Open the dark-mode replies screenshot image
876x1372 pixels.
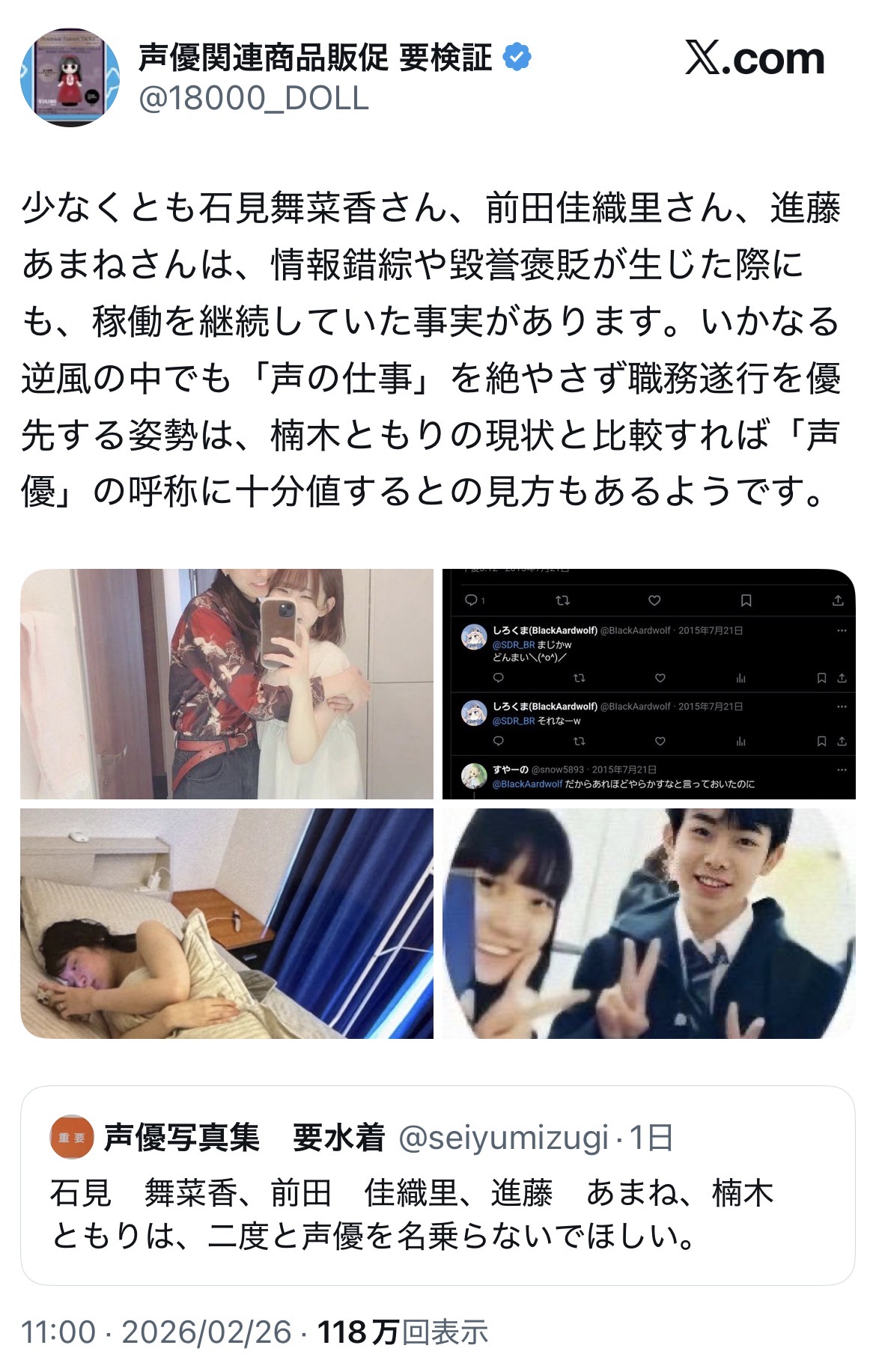click(648, 684)
